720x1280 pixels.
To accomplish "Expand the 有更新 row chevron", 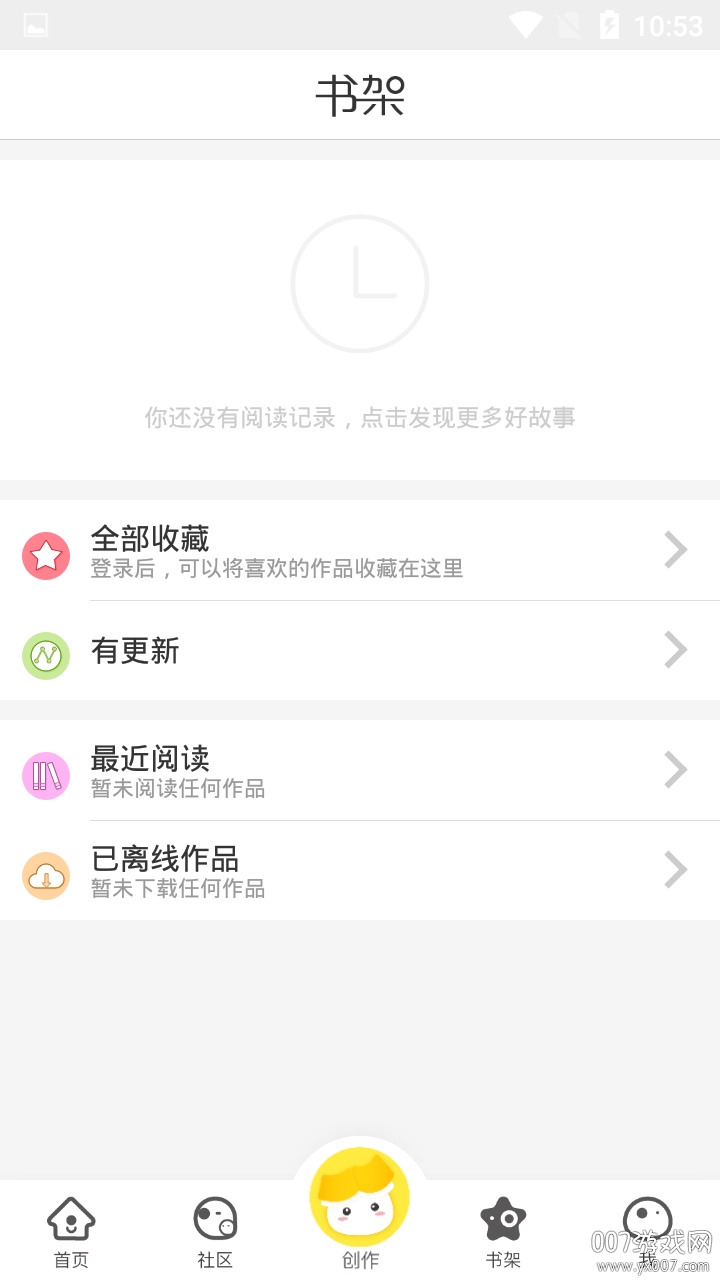I will coord(677,651).
